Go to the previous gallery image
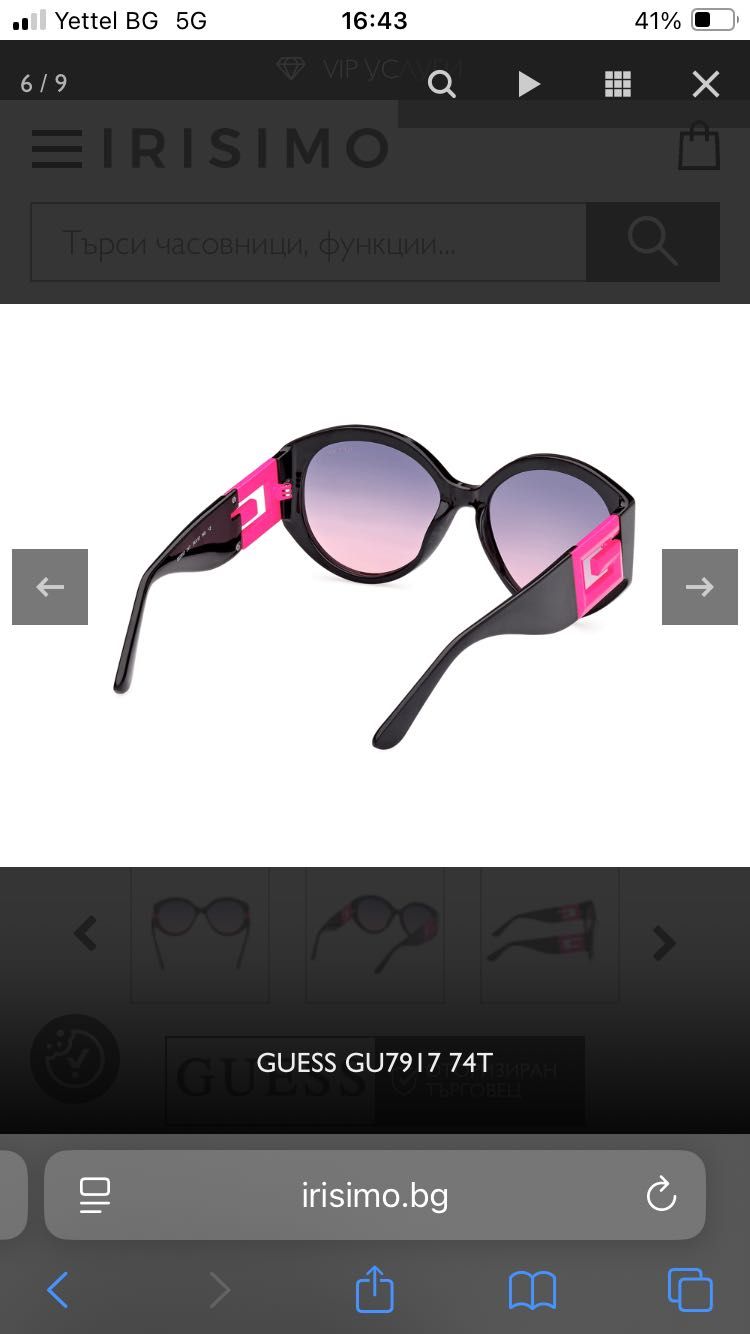 [x=50, y=587]
